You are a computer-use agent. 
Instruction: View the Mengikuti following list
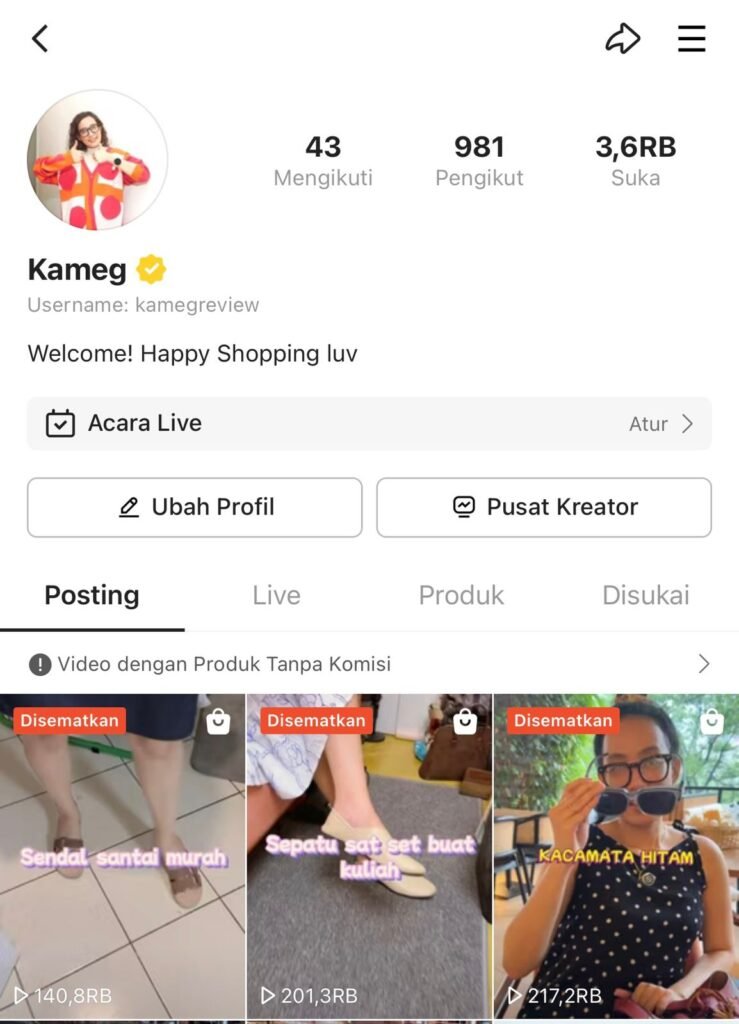point(323,161)
